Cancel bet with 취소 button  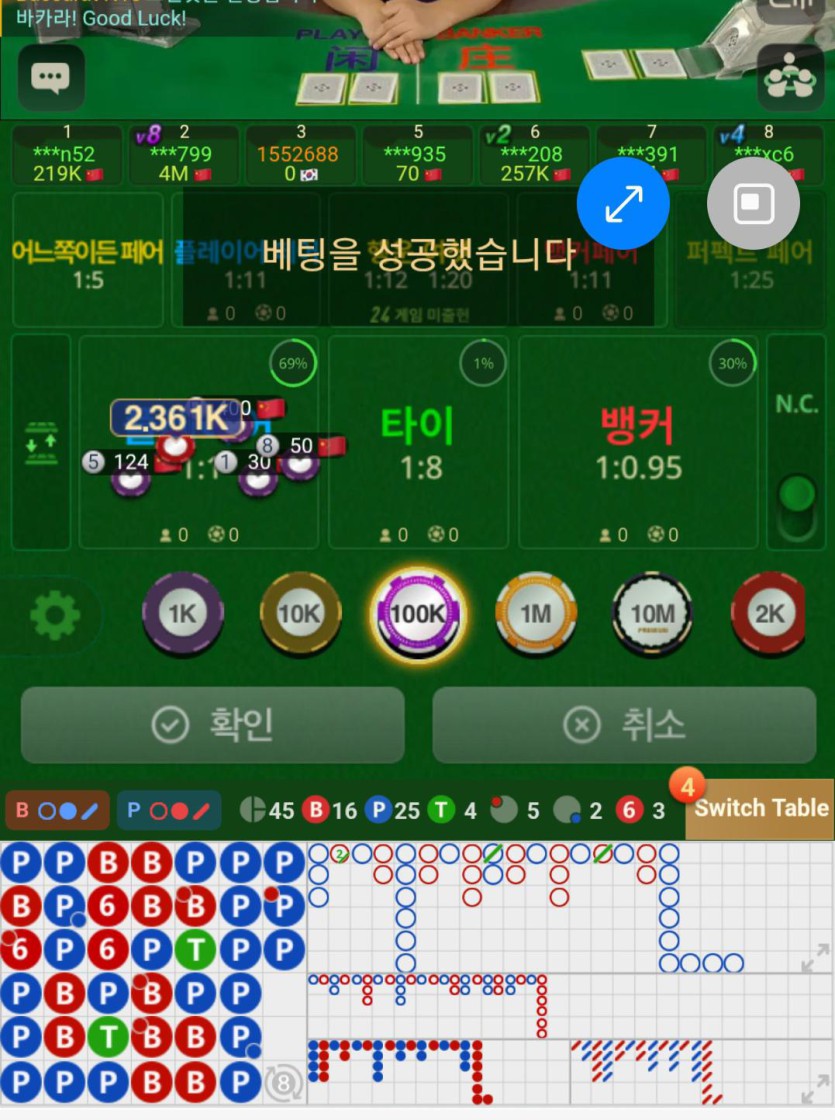pos(624,725)
